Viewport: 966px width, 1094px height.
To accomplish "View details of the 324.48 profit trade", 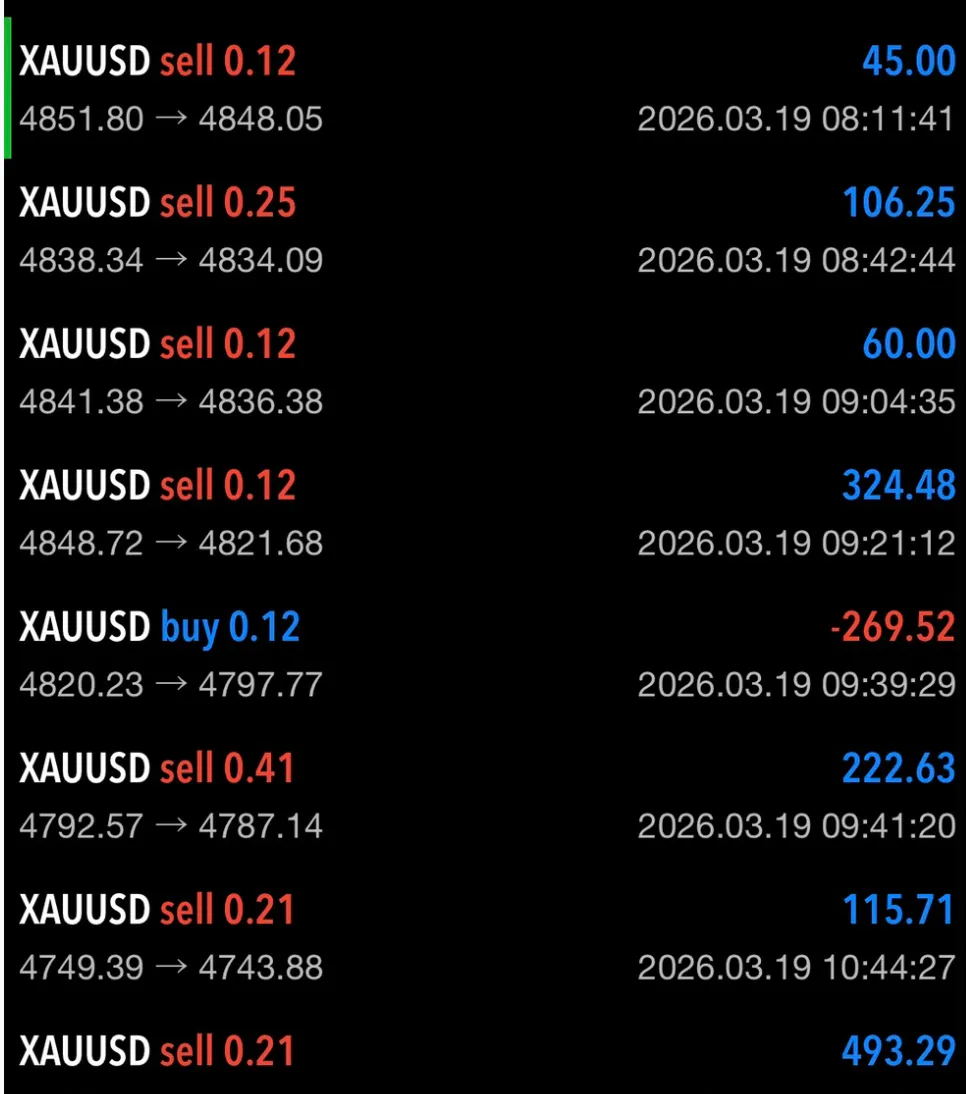I will click(x=483, y=514).
